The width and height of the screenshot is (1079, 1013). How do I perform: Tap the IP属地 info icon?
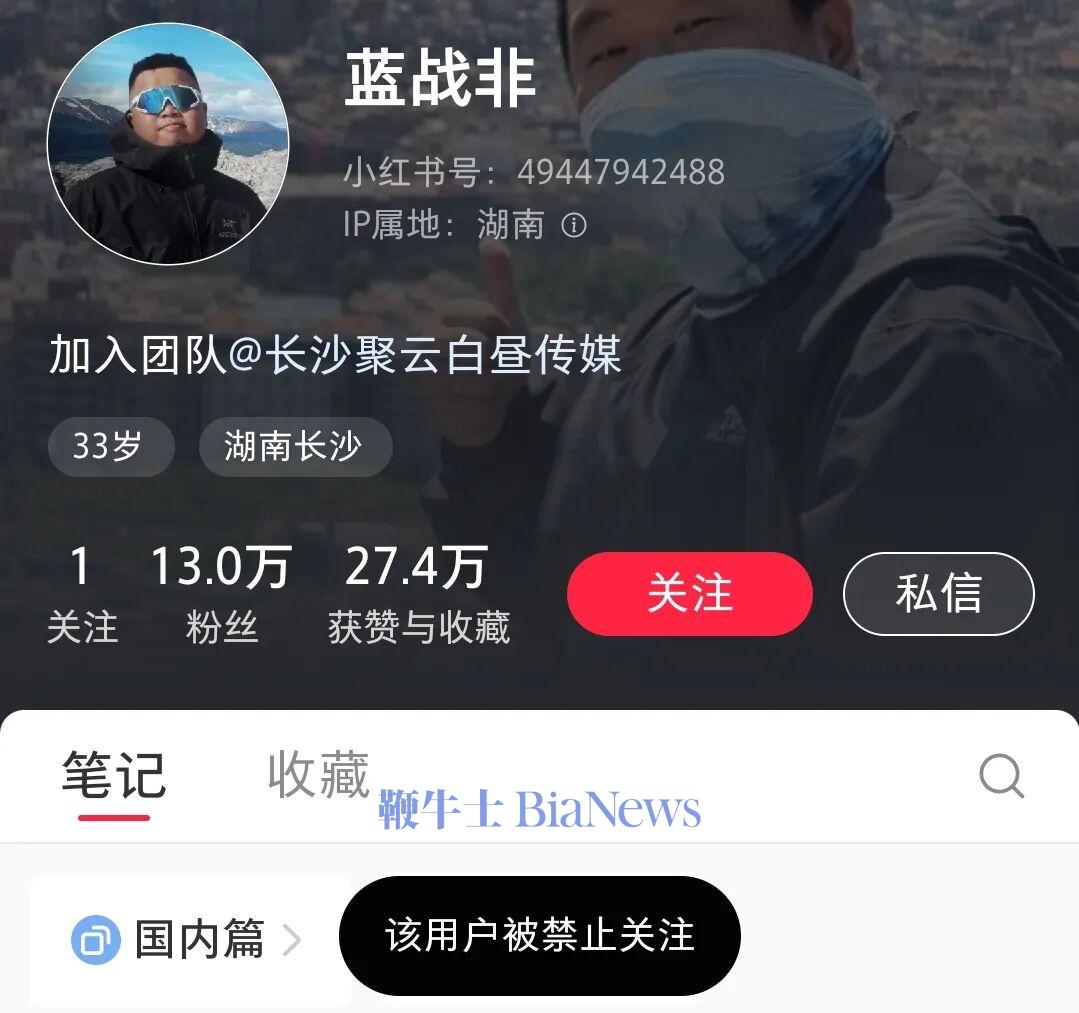(x=574, y=225)
